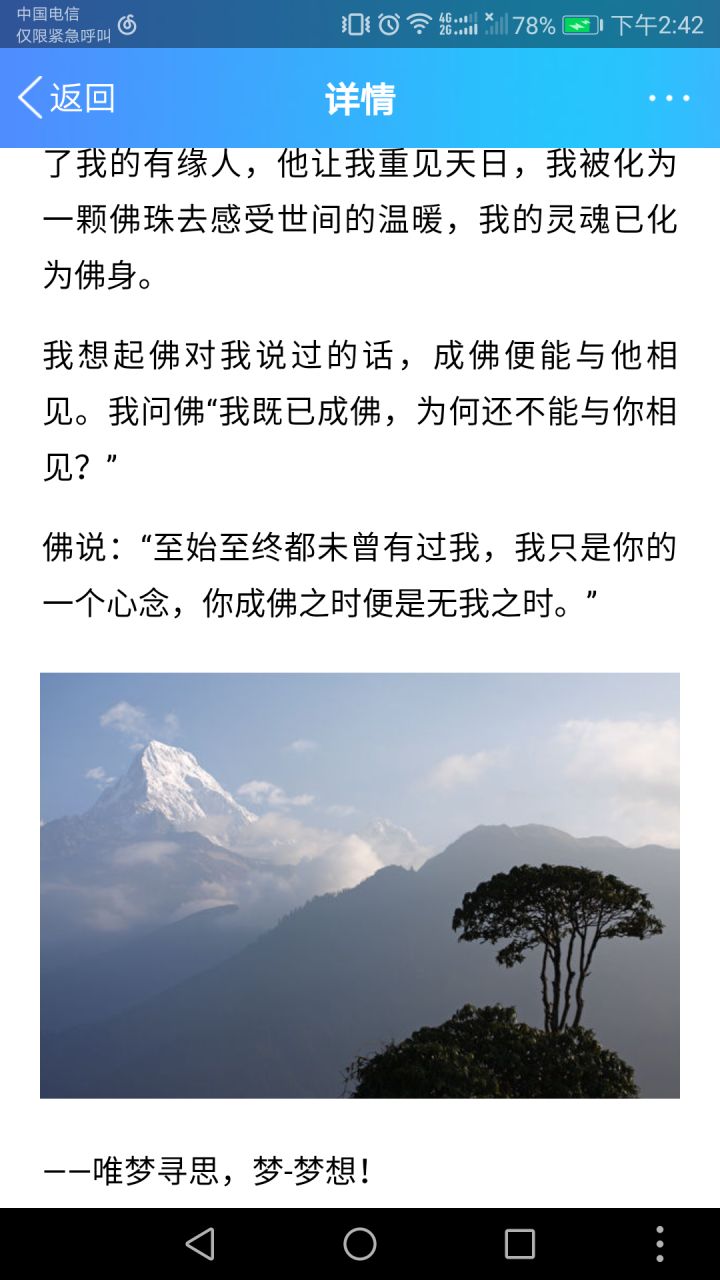Tap the vibration mode status bar icon

coord(355,23)
